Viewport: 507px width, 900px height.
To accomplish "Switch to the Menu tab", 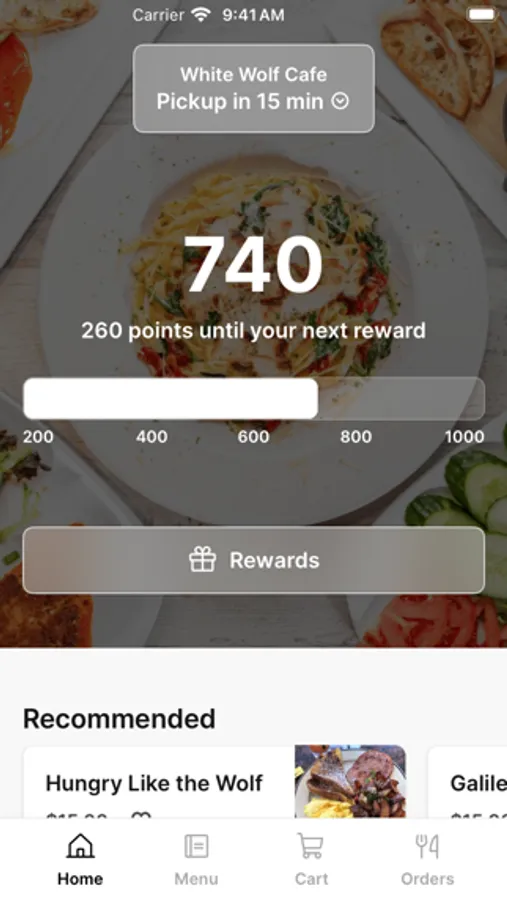I will click(196, 860).
